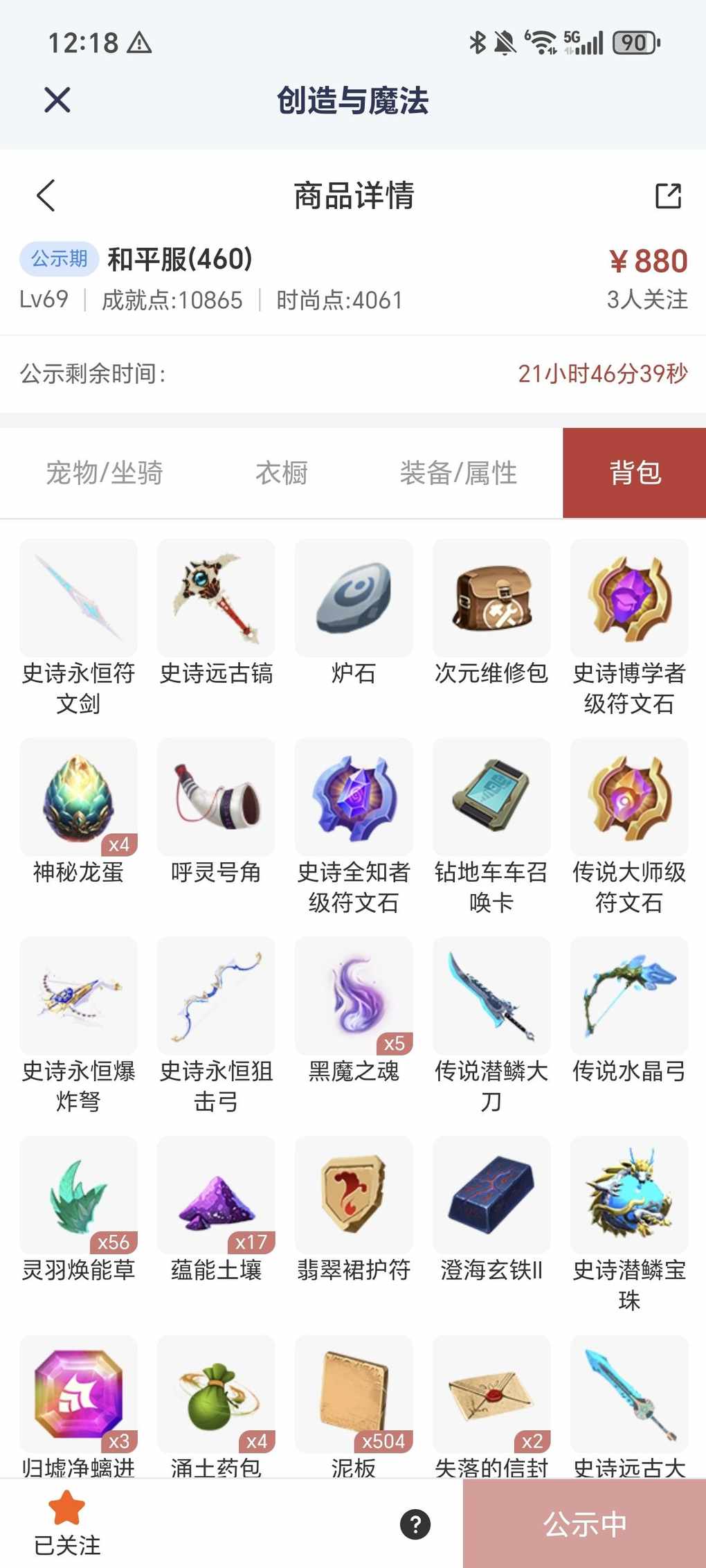This screenshot has height=1568, width=706.
Task: Go back from 商品详情
Action: (46, 195)
